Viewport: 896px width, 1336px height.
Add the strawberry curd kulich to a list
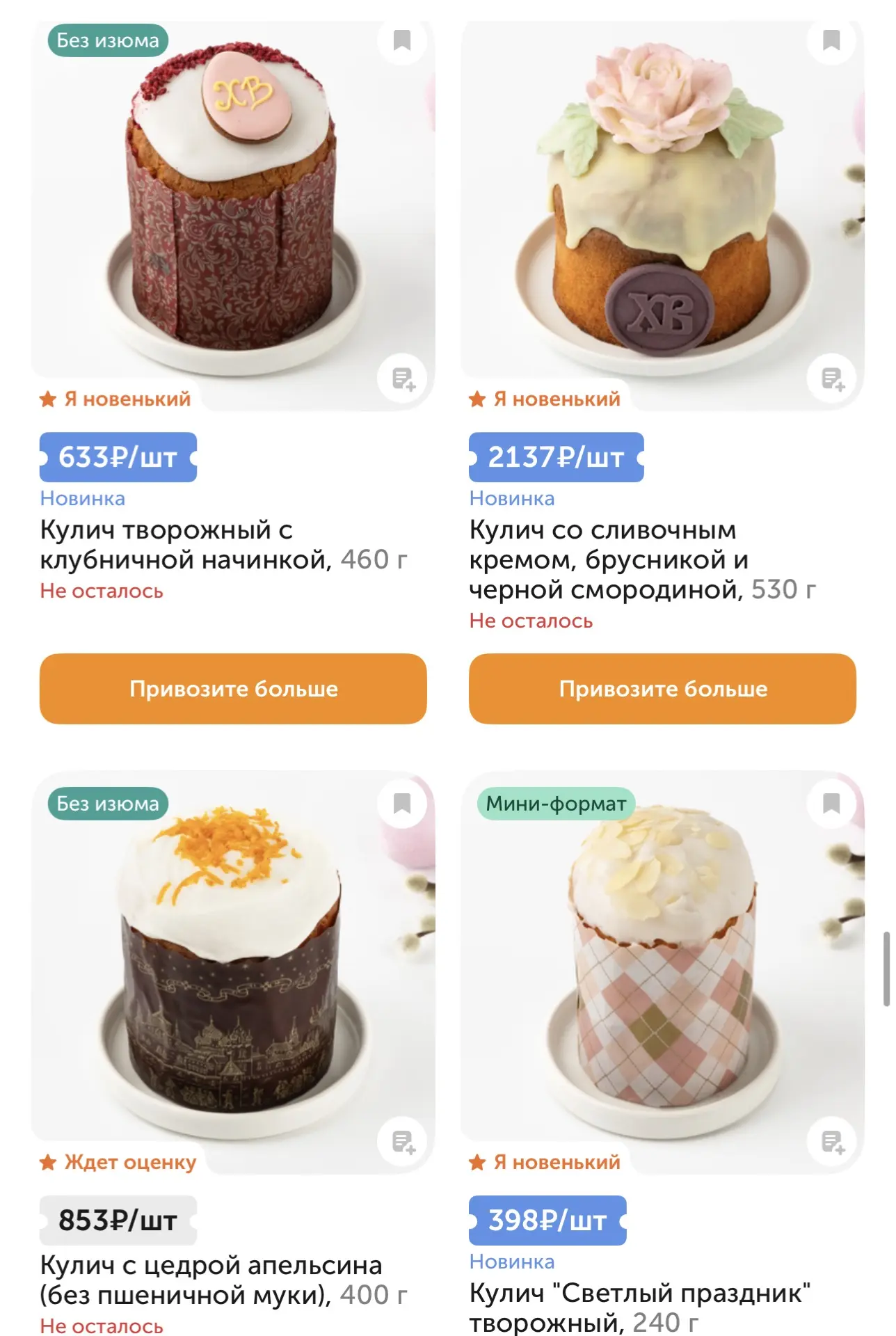[x=403, y=379]
